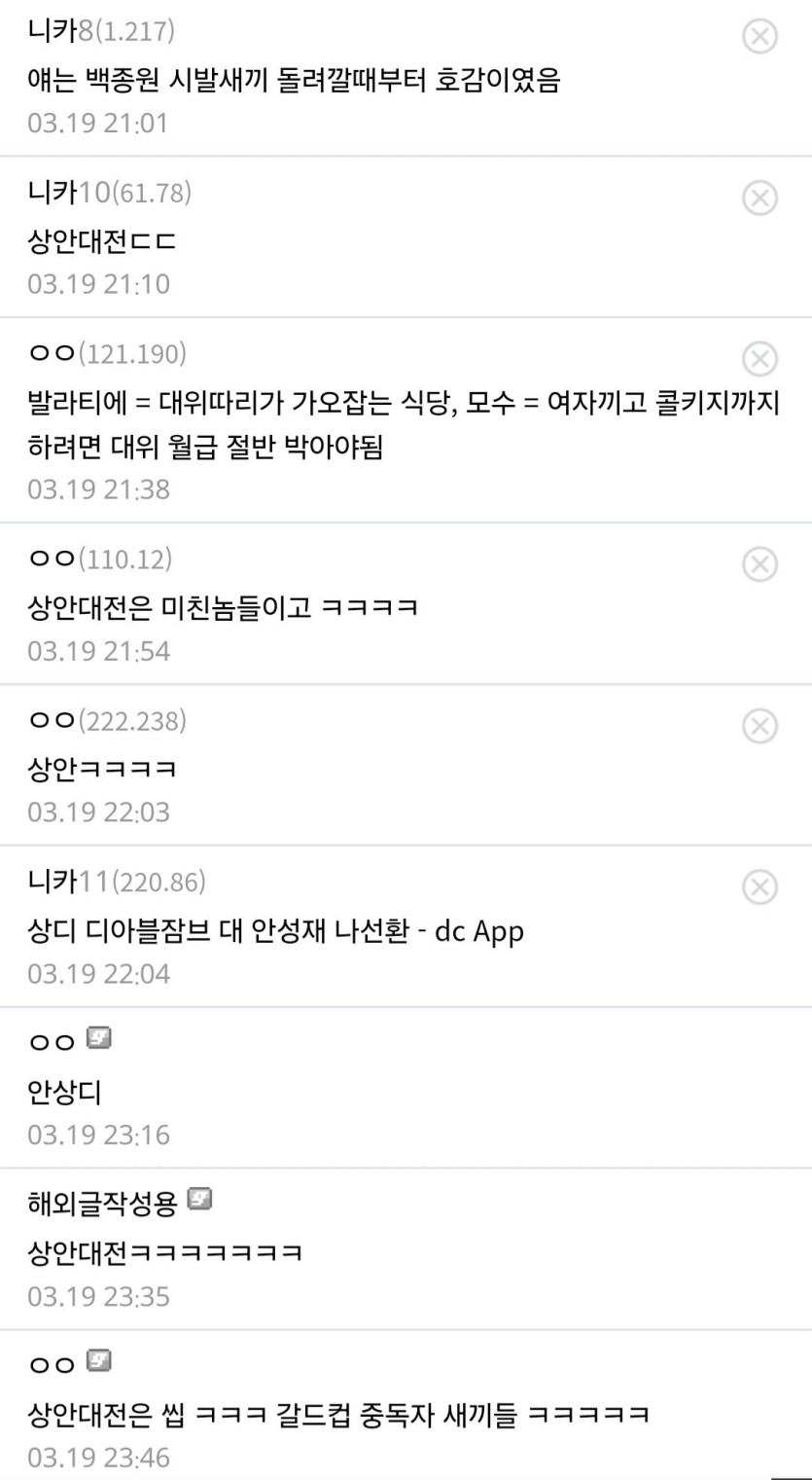Delete 니카11's dc App comment
Viewport: 812px width, 1480px height.
click(x=759, y=887)
